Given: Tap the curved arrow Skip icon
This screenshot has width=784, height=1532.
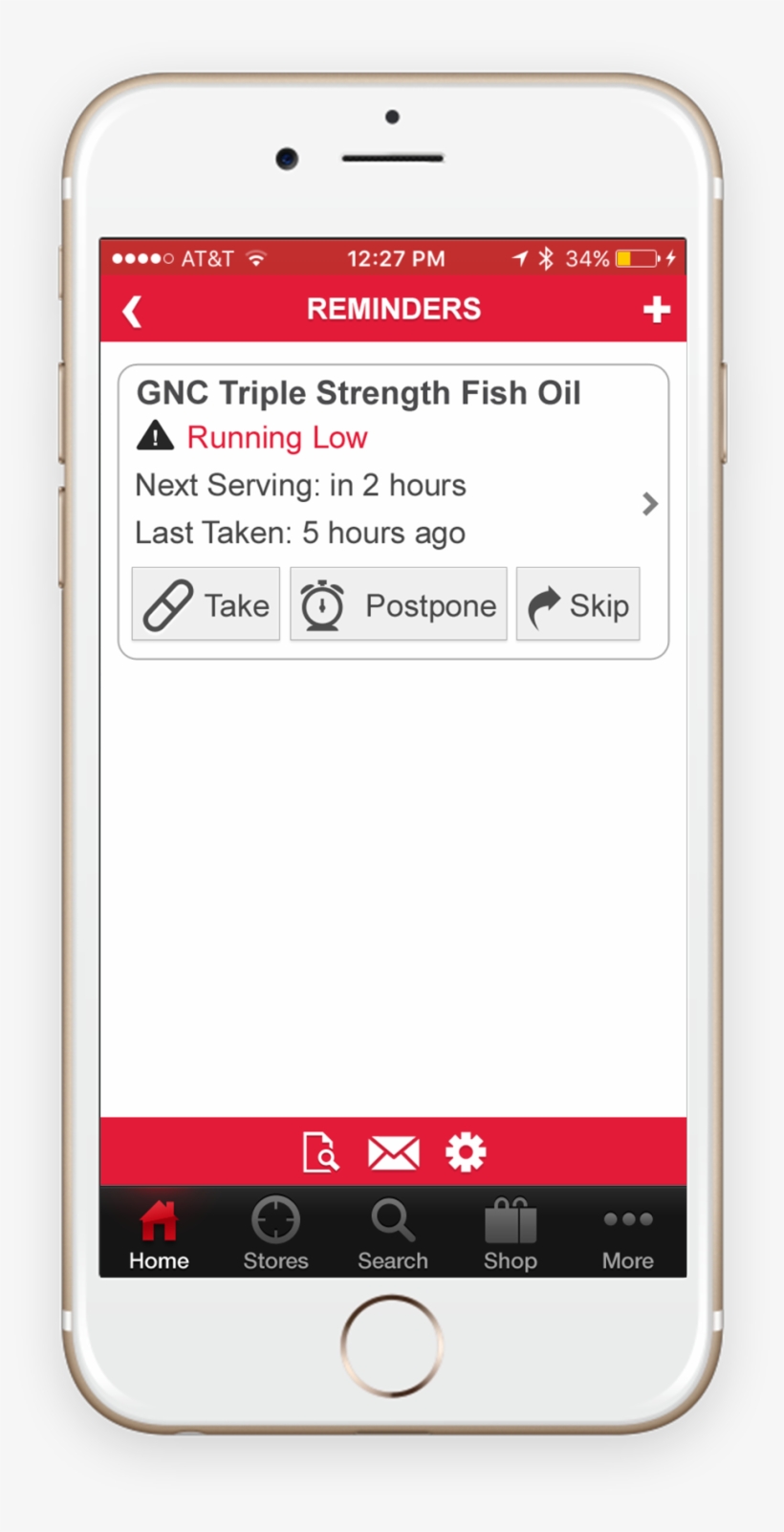Looking at the screenshot, I should (543, 603).
